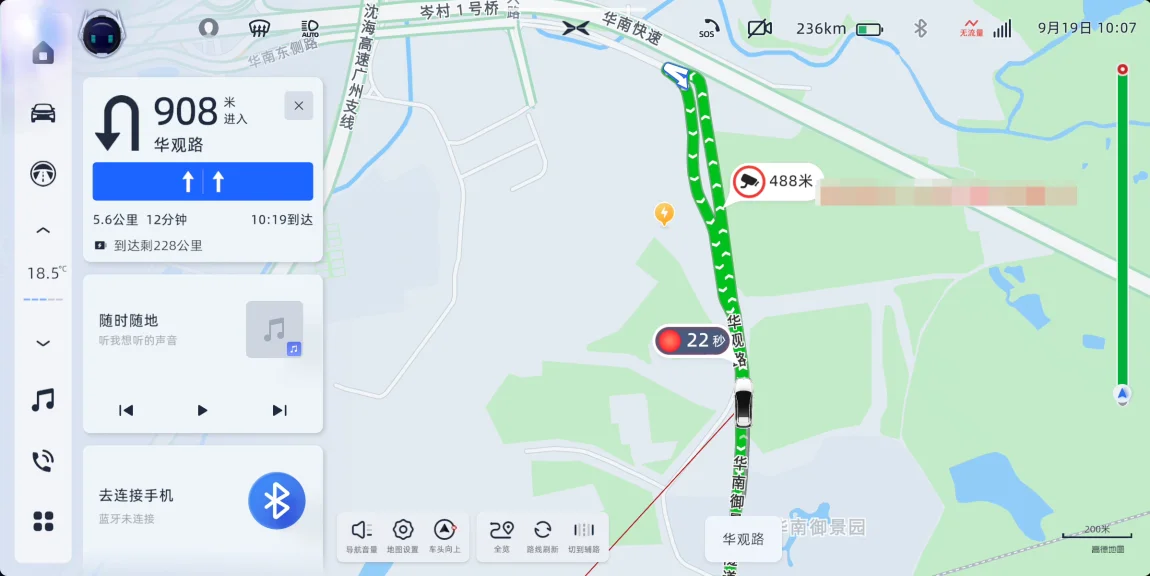Screen dimensions: 1150x576
Task: Open the phone app from the sidebar
Action: pos(43,460)
